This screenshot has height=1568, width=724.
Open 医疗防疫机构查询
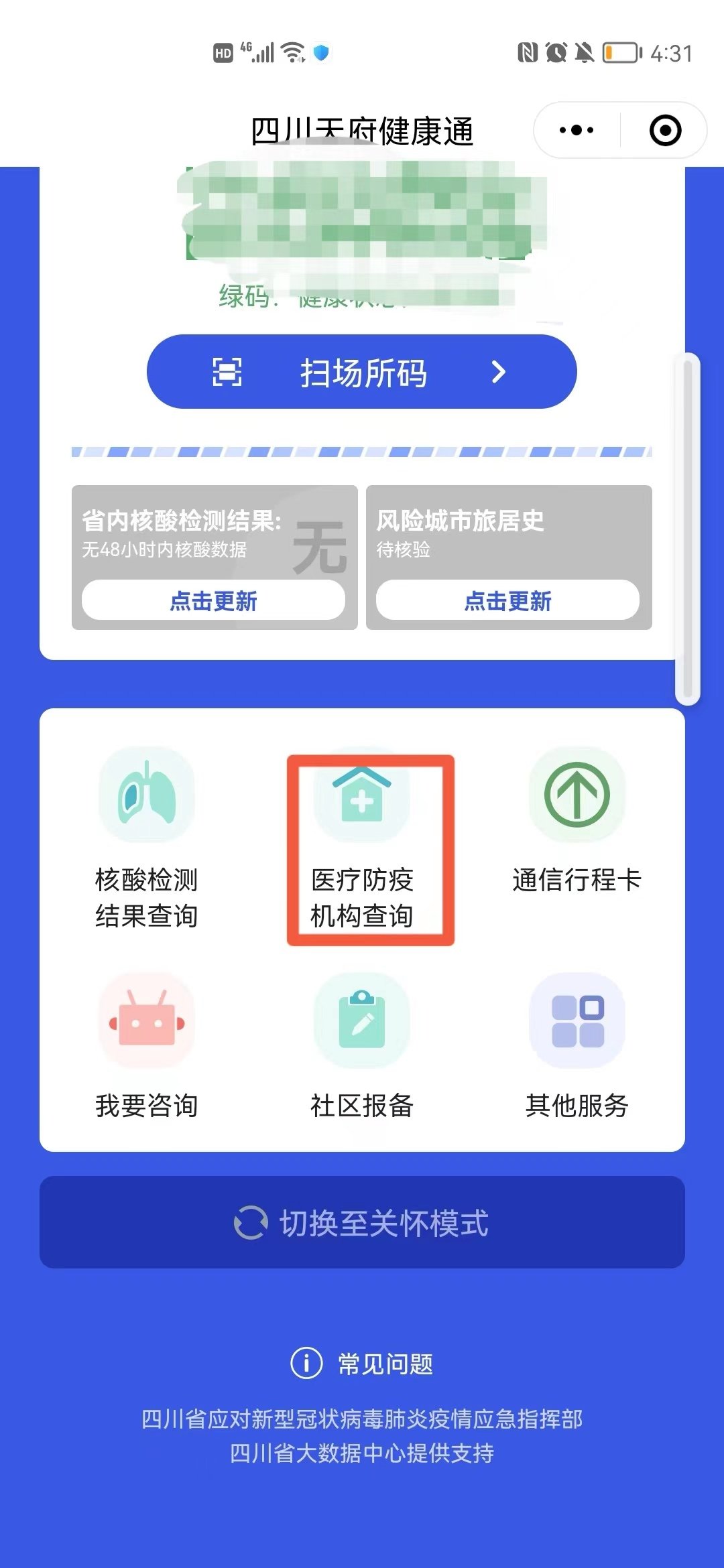(x=362, y=838)
